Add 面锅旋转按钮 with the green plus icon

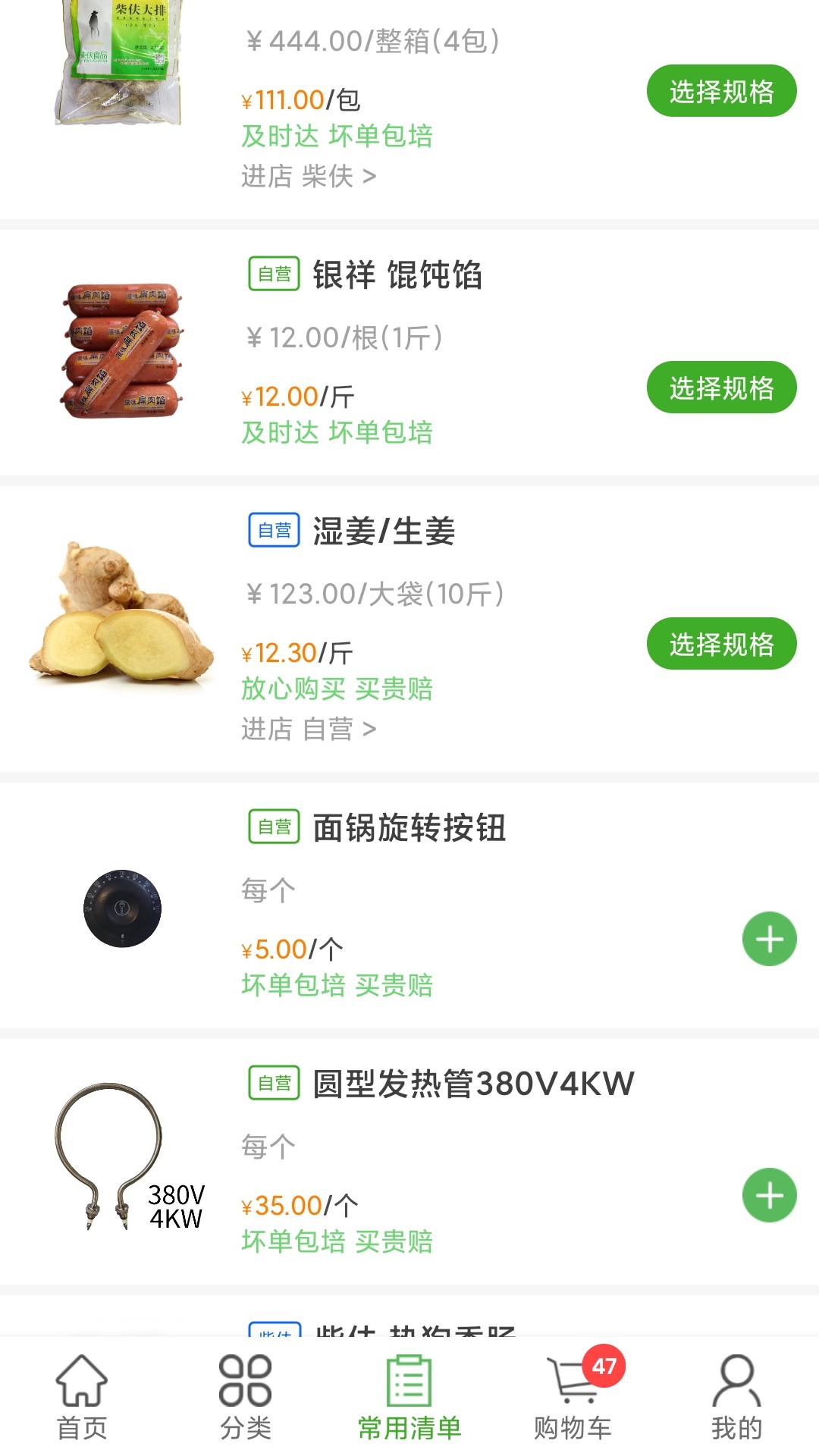769,939
